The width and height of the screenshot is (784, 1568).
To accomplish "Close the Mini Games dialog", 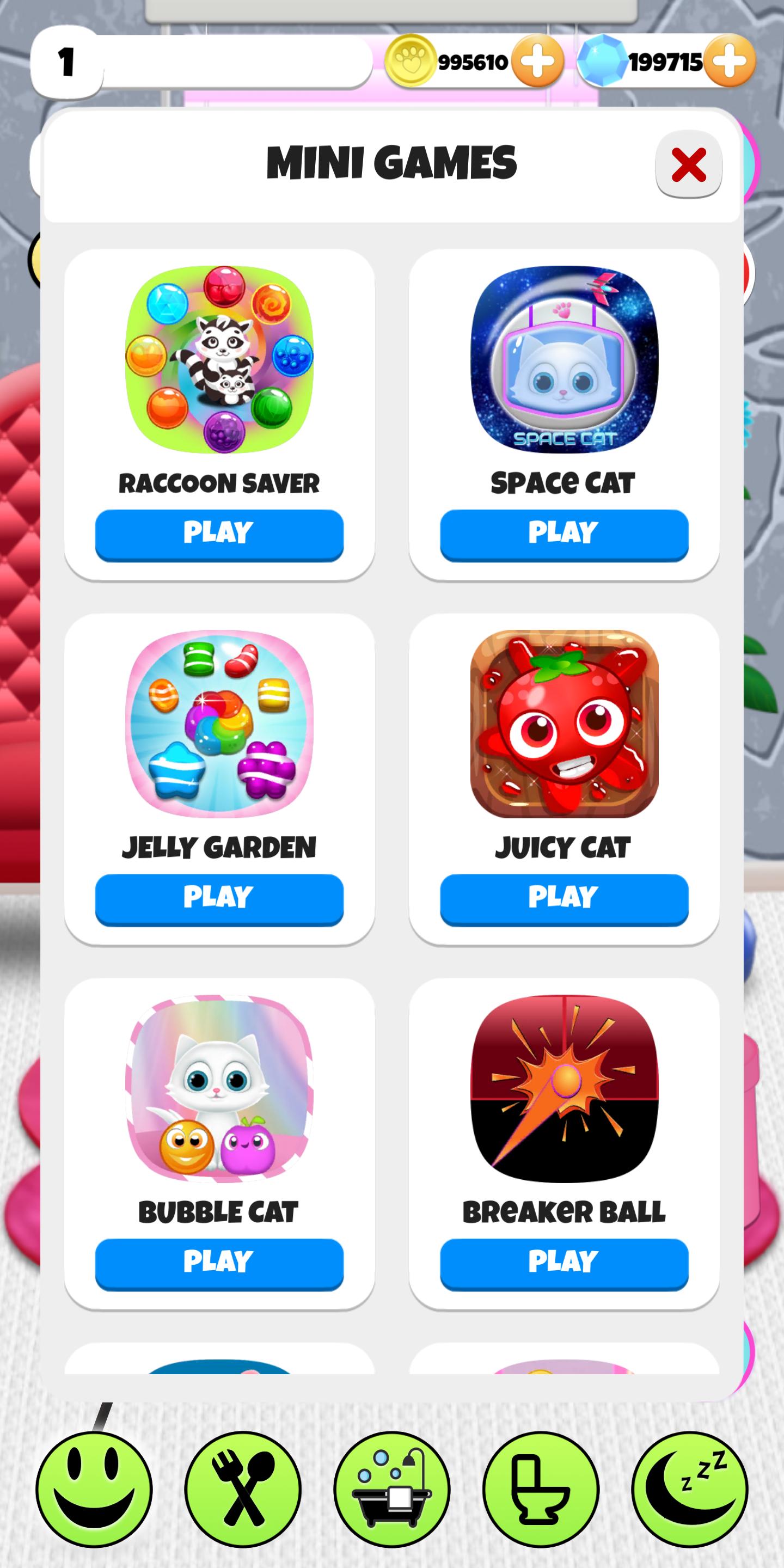I will tap(688, 164).
